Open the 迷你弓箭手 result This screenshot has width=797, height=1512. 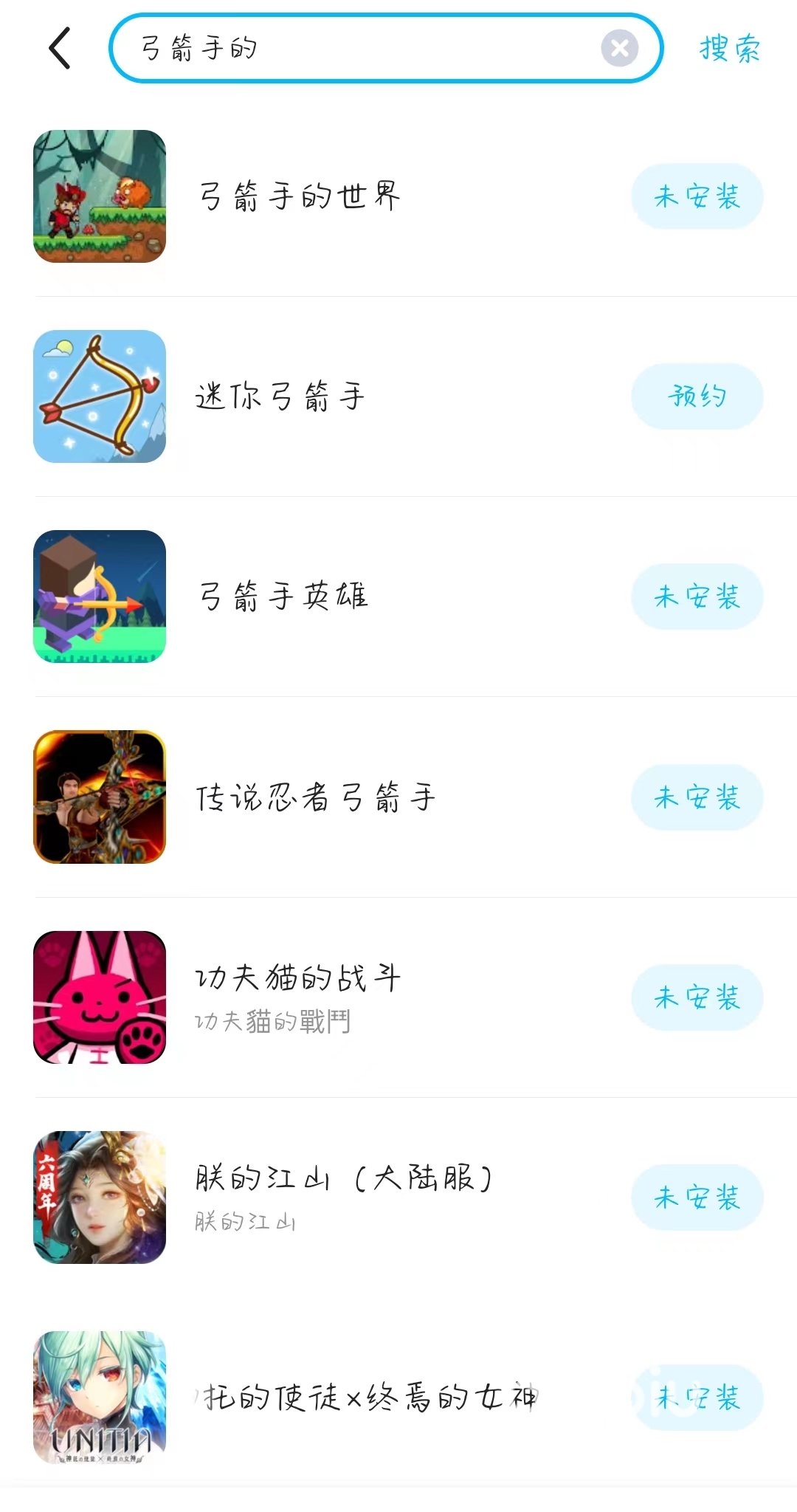point(280,396)
